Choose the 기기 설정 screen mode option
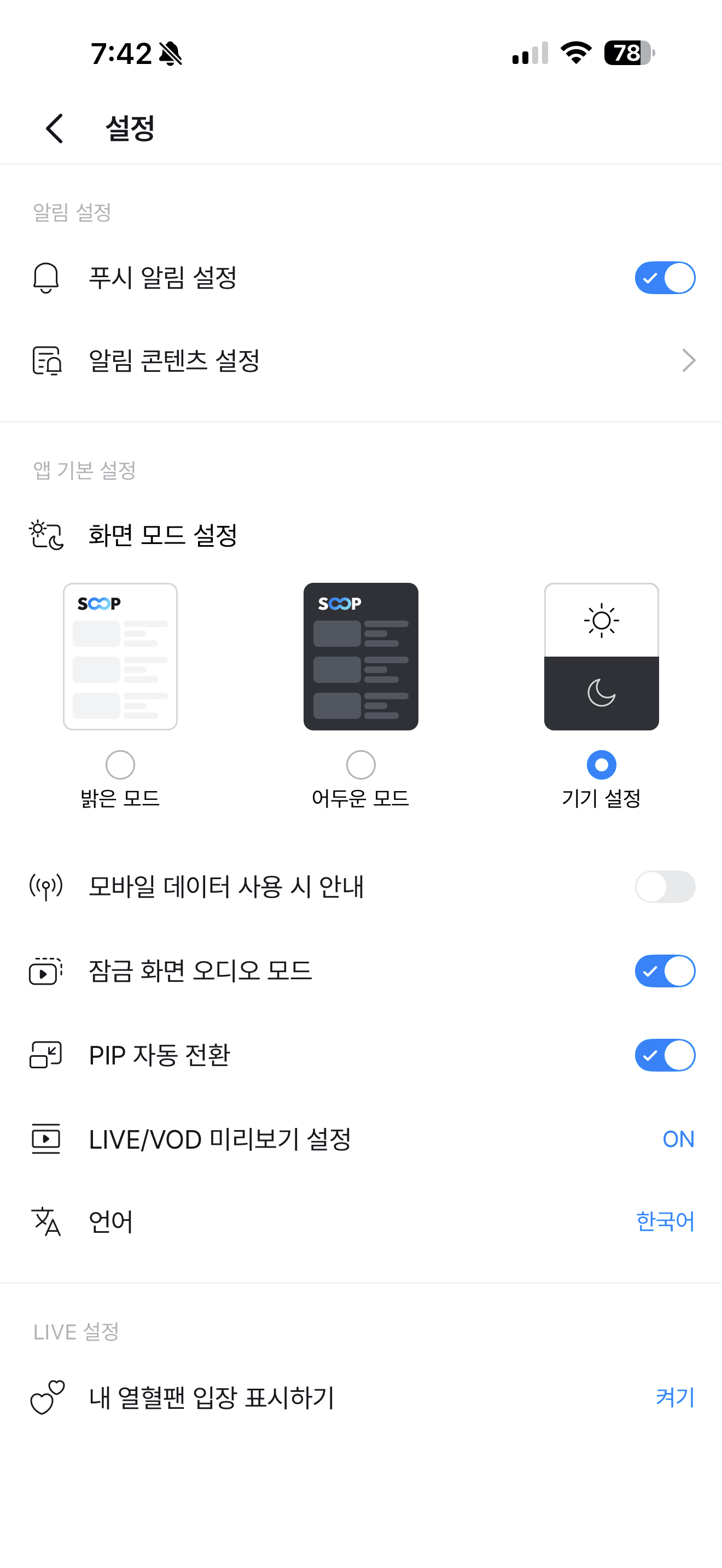Screen dimensions: 722x1568 tap(601, 764)
